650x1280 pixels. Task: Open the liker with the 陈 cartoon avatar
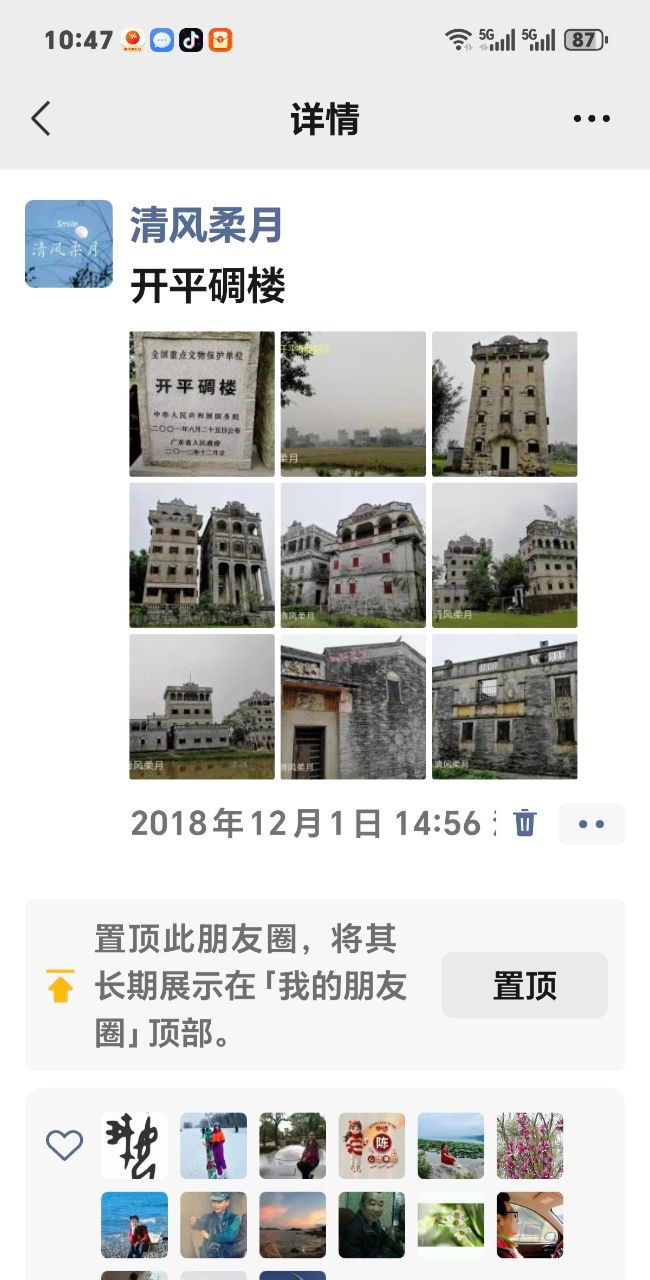372,1145
